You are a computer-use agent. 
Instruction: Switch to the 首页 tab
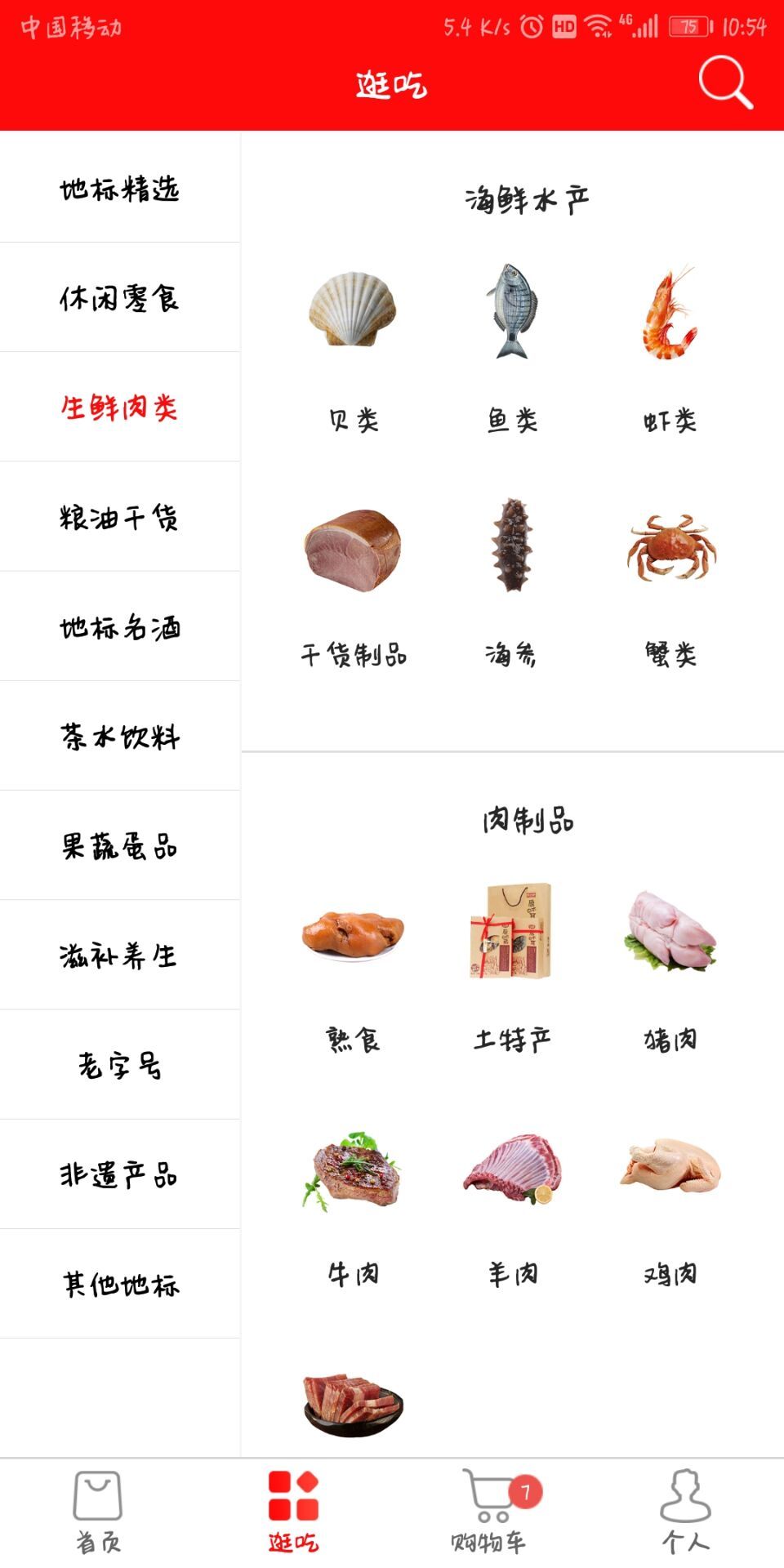point(98,1511)
